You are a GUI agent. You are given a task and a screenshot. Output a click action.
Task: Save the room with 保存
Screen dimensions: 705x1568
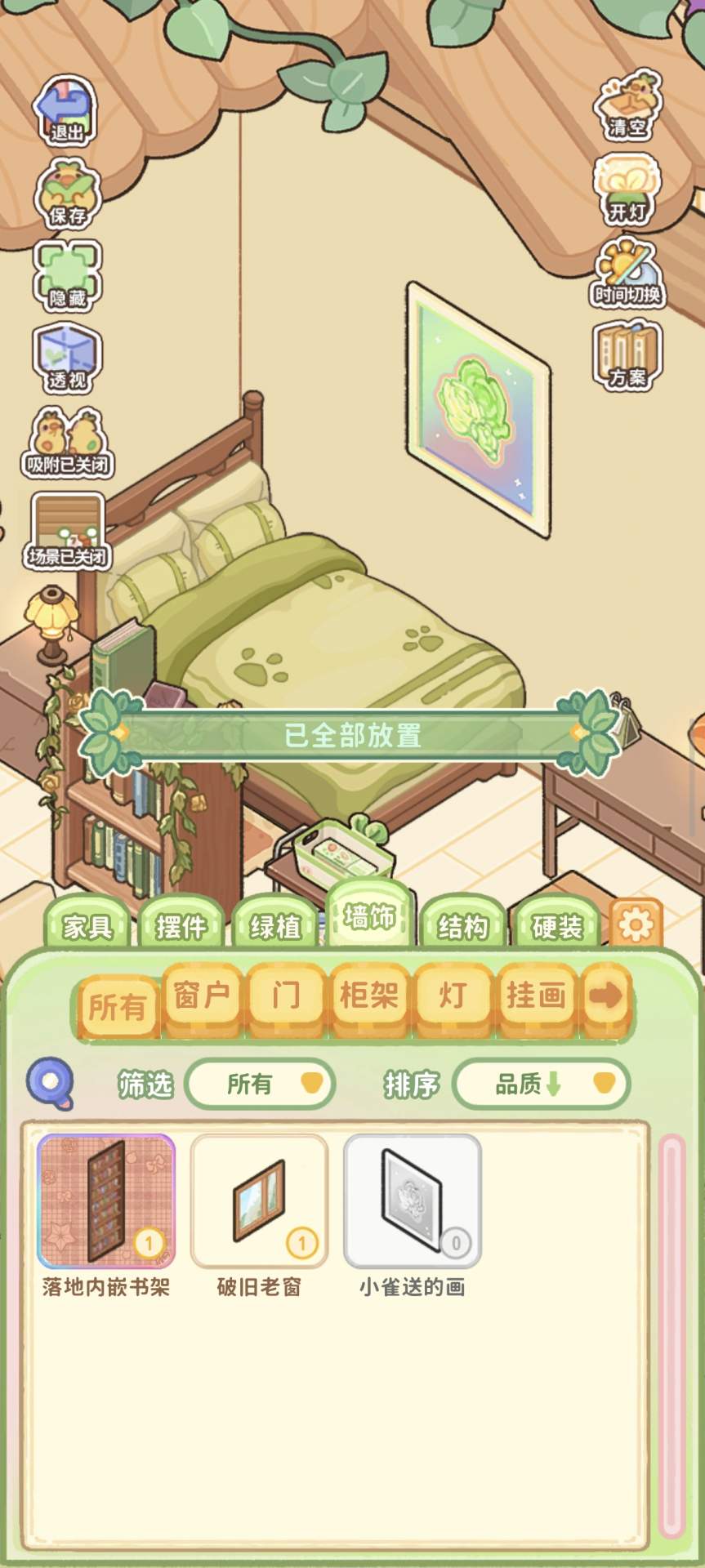click(67, 194)
